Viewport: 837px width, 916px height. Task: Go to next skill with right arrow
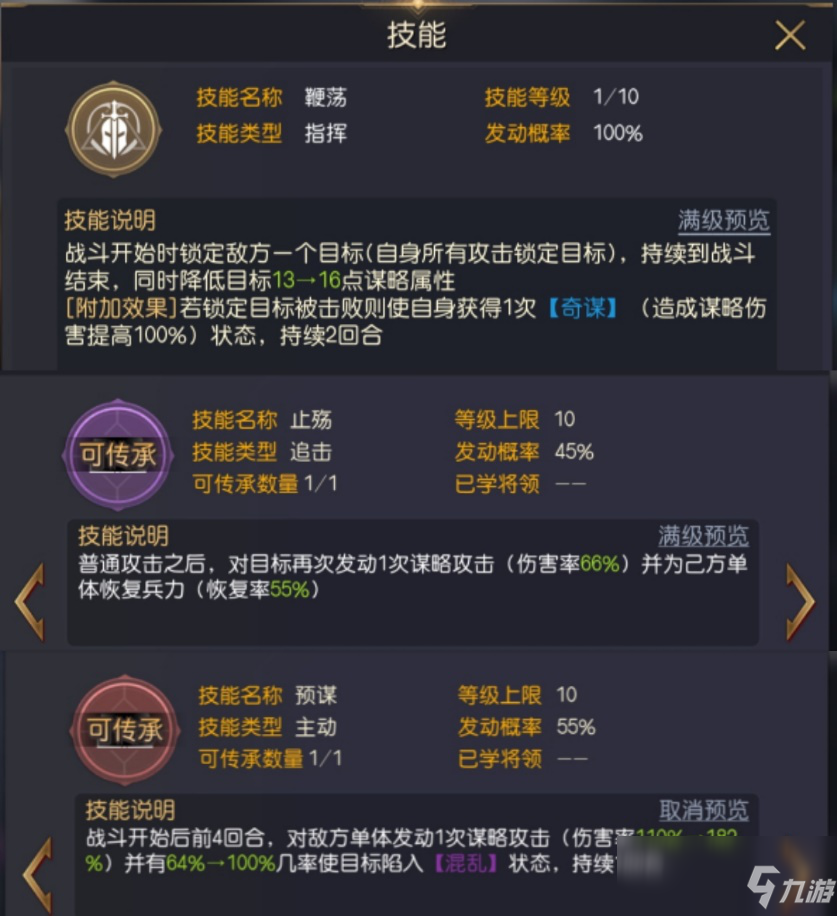801,601
